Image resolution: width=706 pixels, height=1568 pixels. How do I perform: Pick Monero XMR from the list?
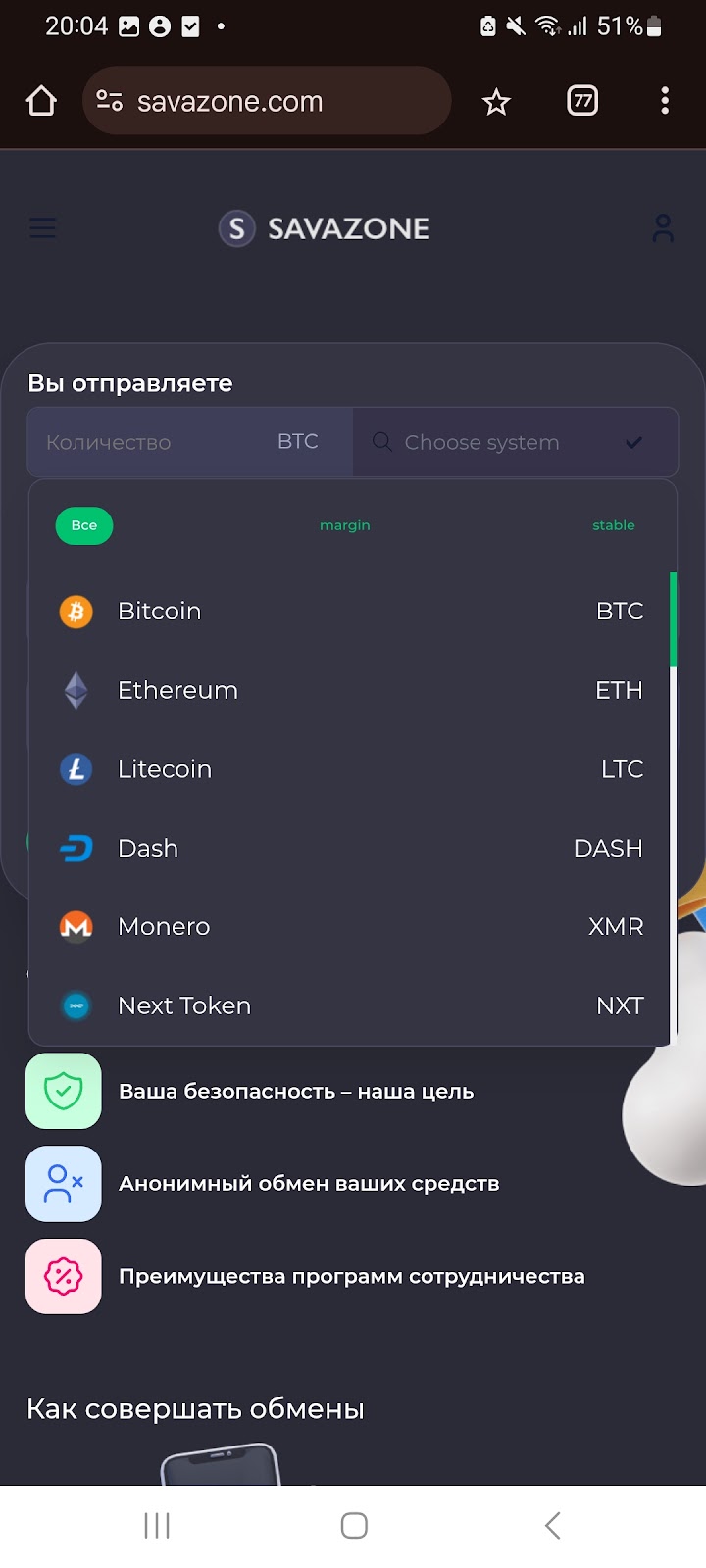click(351, 926)
